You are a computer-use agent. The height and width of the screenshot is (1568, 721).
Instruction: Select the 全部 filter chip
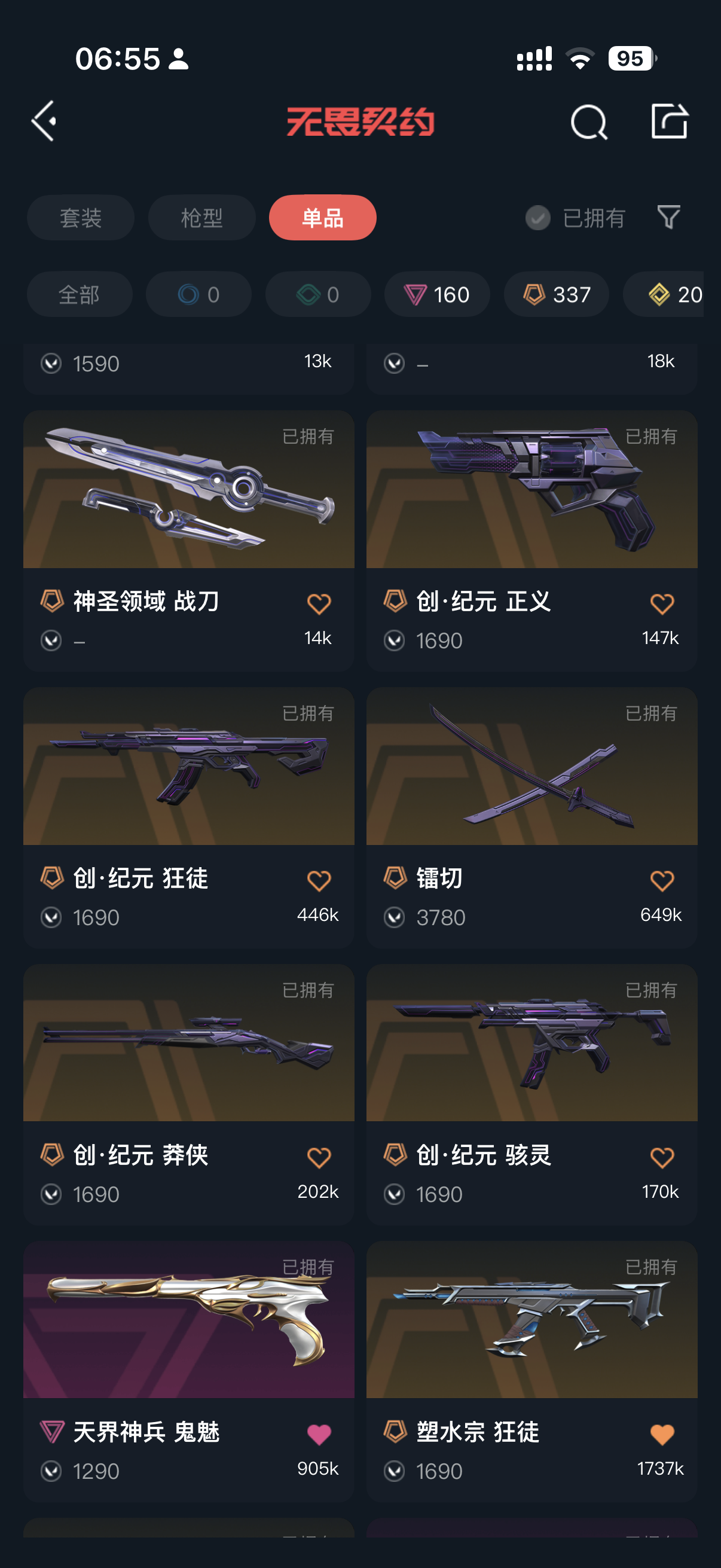79,295
